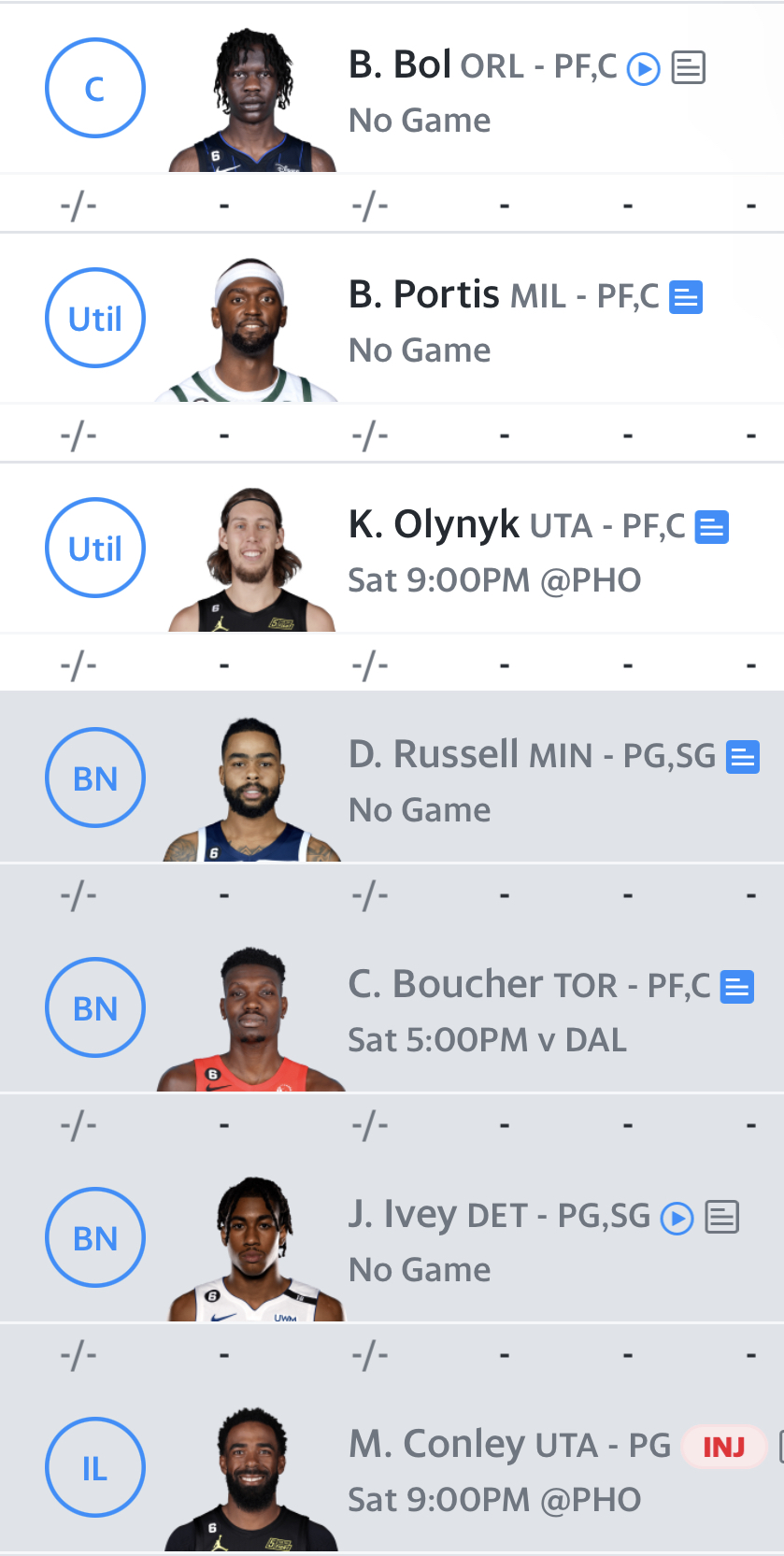Viewport: 784px width, 1556px height.
Task: Read C. Boucher's player notes
Action: [737, 987]
